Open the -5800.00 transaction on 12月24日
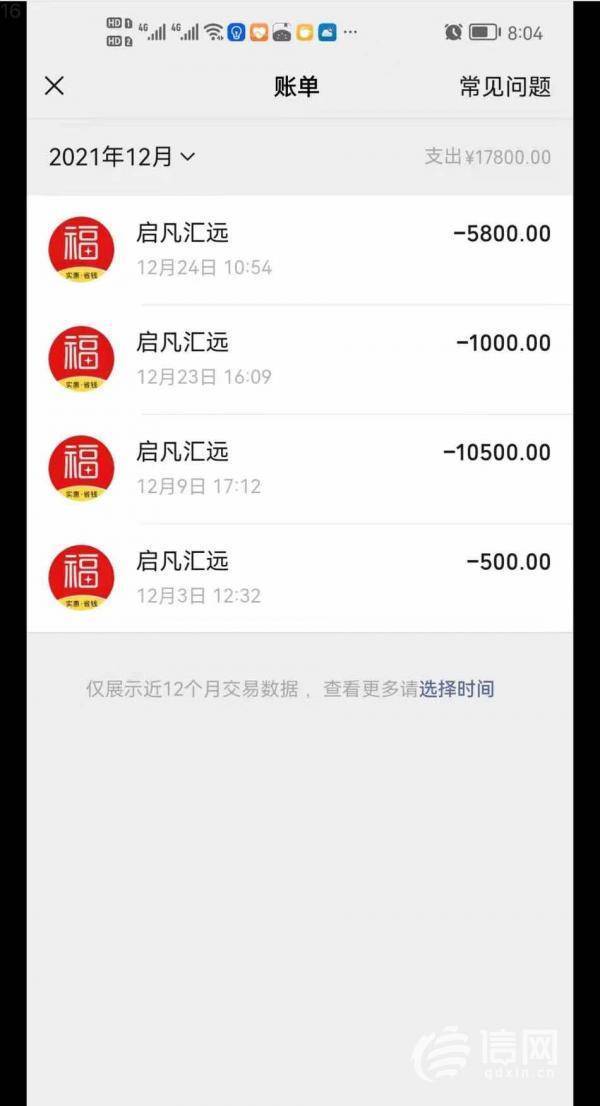Screen dimensions: 600x1106 (300, 250)
